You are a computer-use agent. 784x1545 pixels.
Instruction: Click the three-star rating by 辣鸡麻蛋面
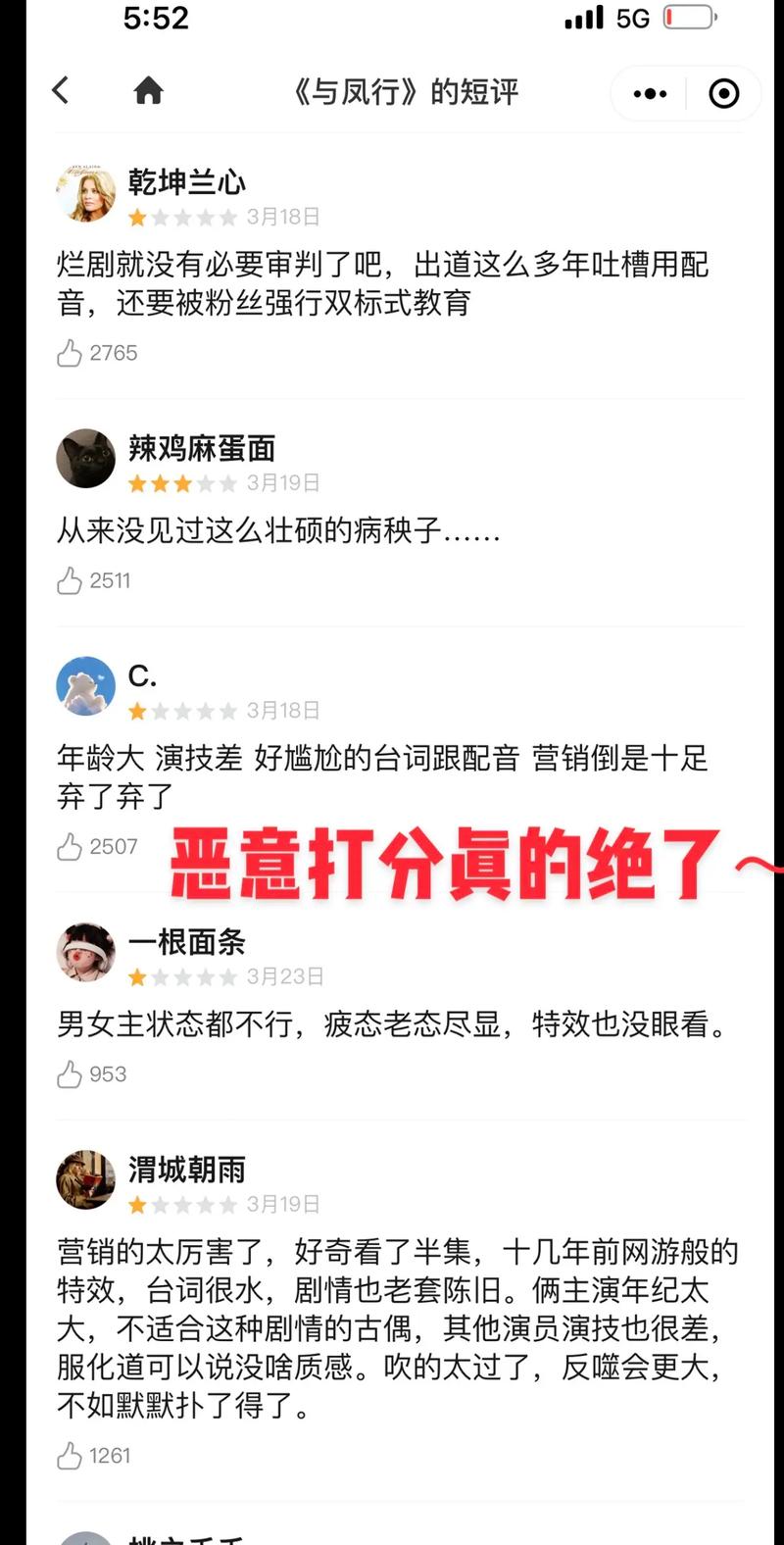180,482
